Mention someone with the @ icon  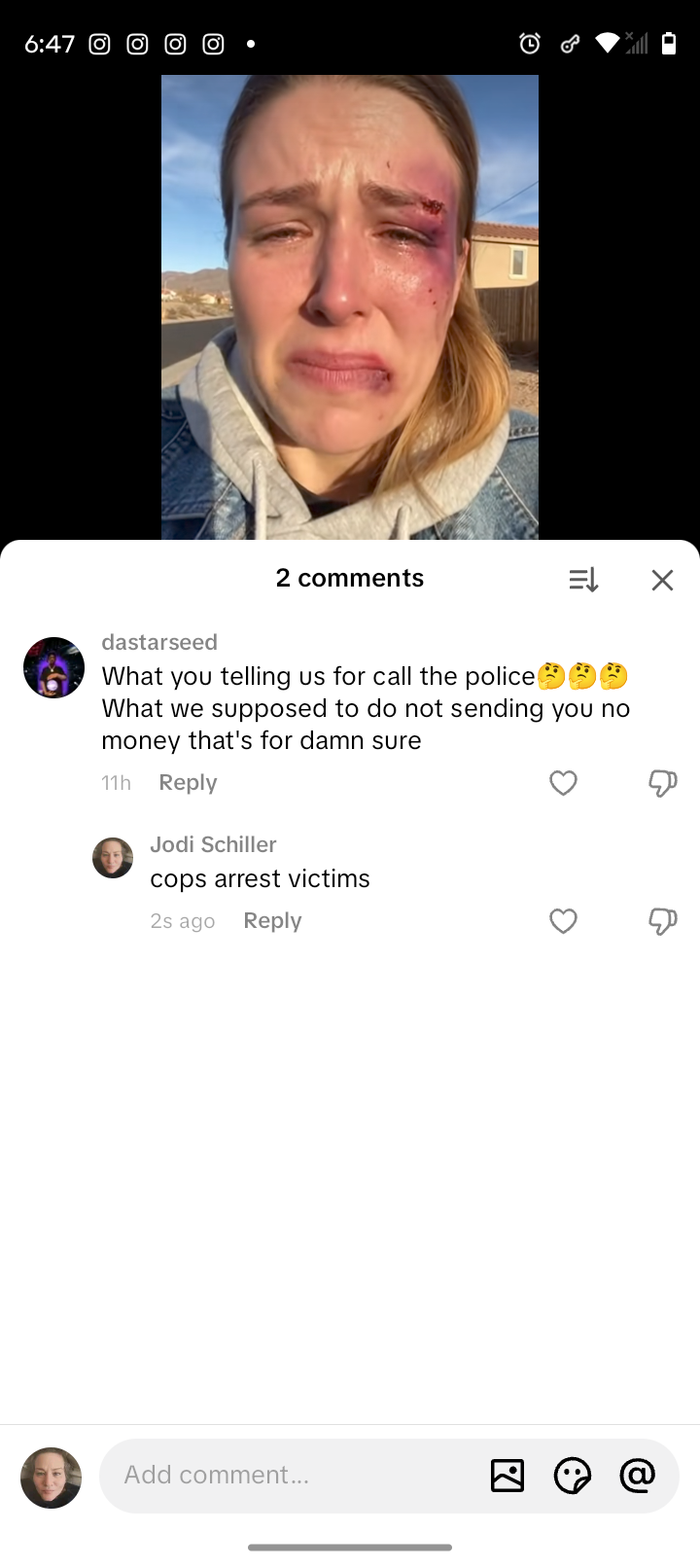coord(637,1476)
